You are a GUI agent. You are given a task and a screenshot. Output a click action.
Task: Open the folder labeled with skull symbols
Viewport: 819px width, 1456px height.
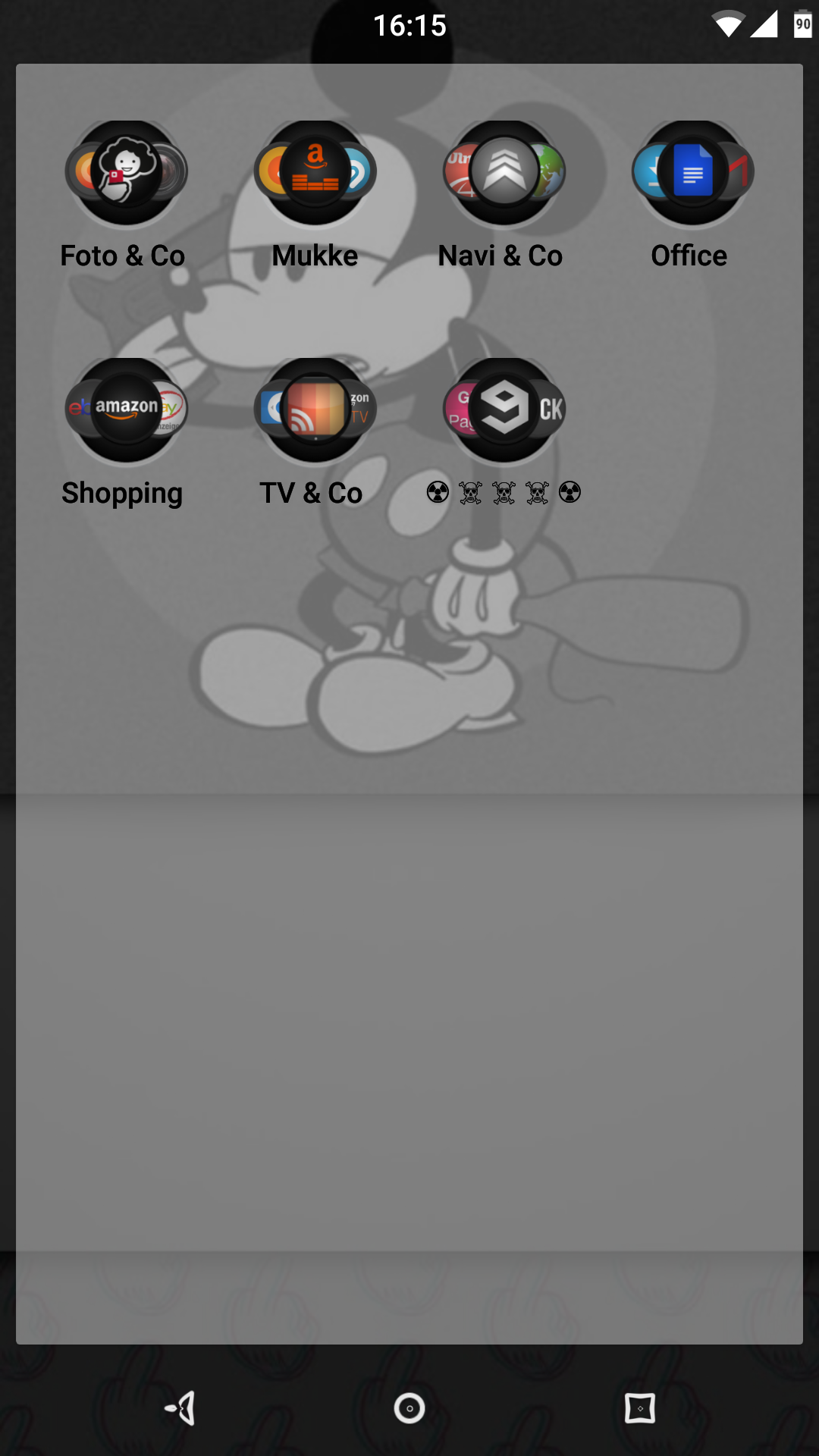click(504, 410)
